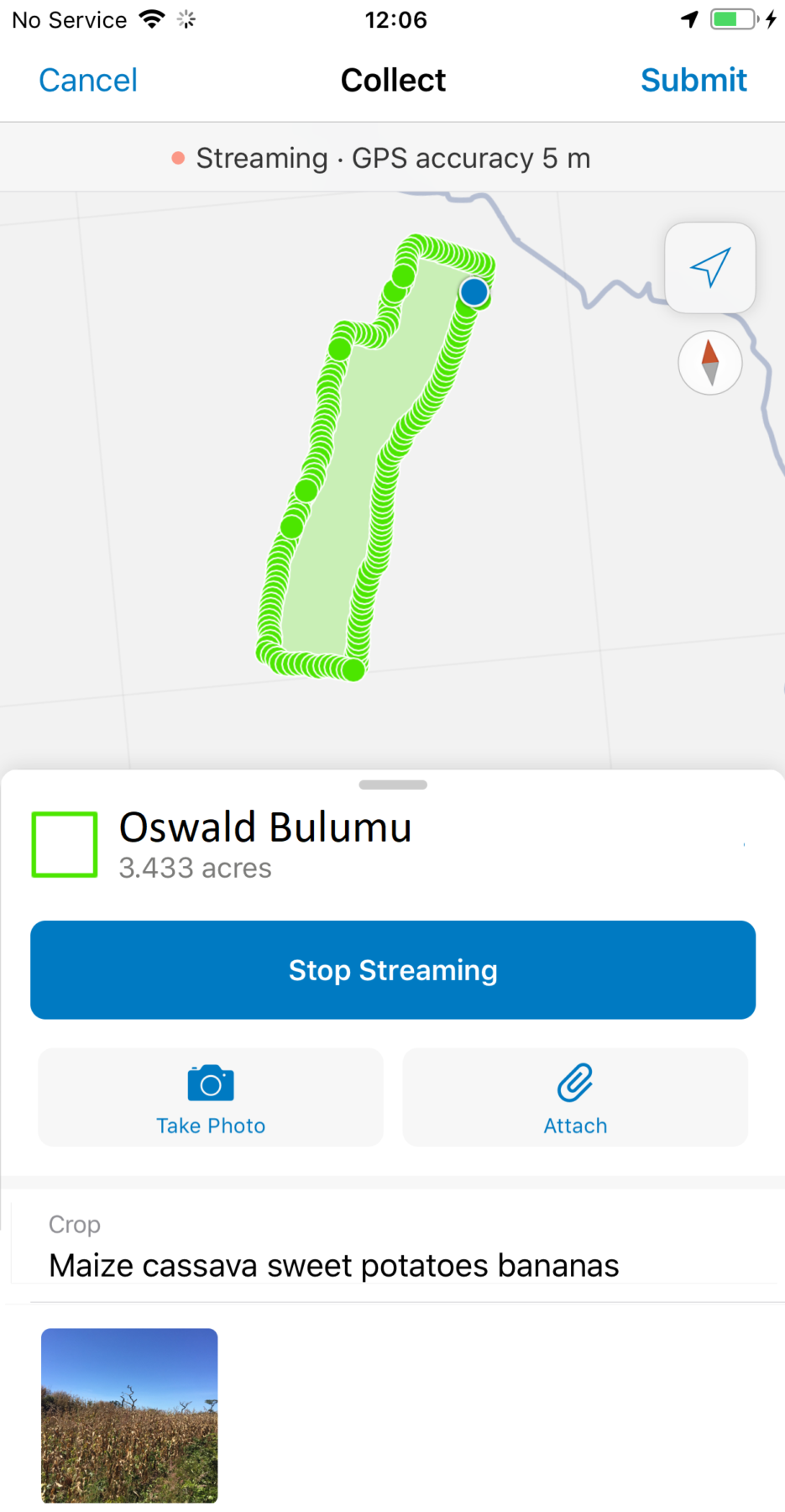Submit the collected feature

click(693, 81)
